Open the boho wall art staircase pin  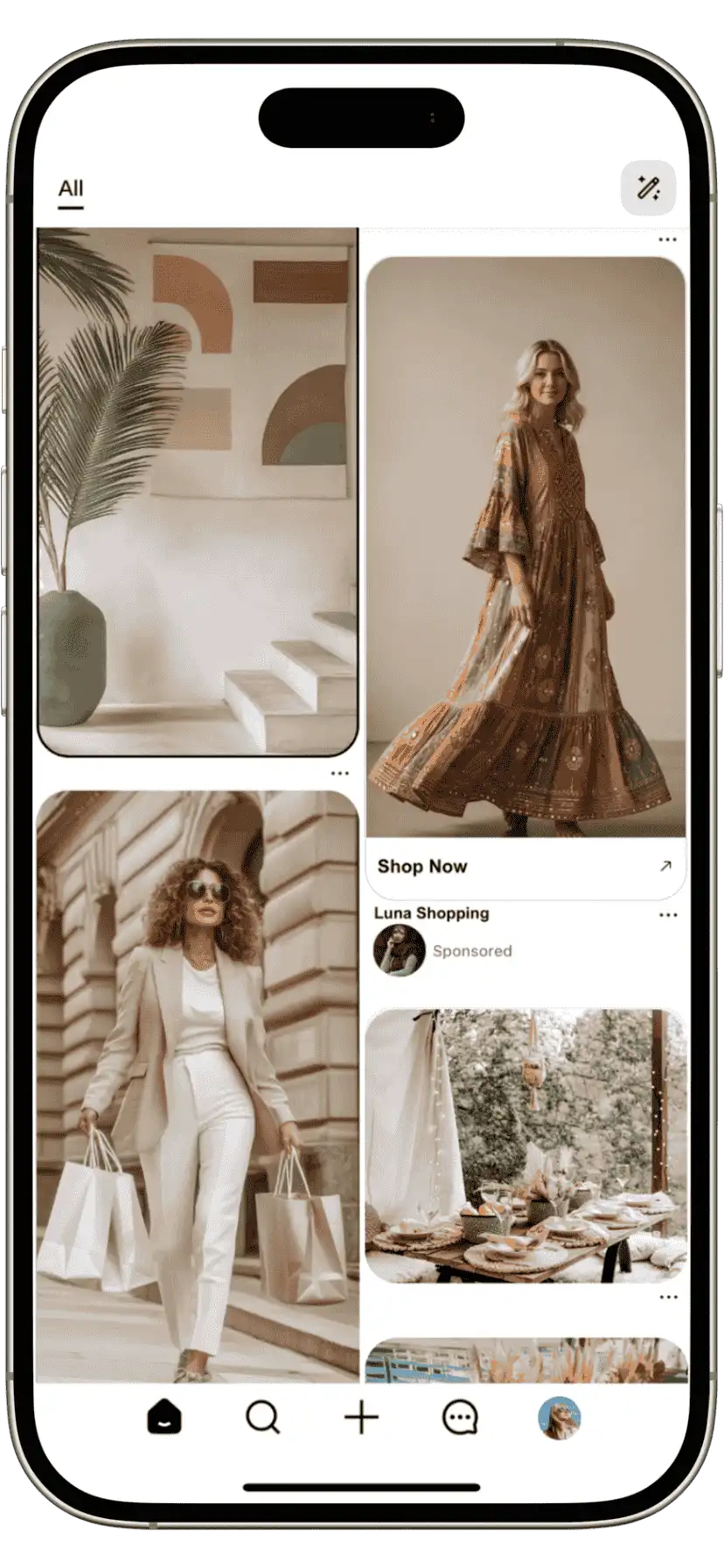point(198,490)
